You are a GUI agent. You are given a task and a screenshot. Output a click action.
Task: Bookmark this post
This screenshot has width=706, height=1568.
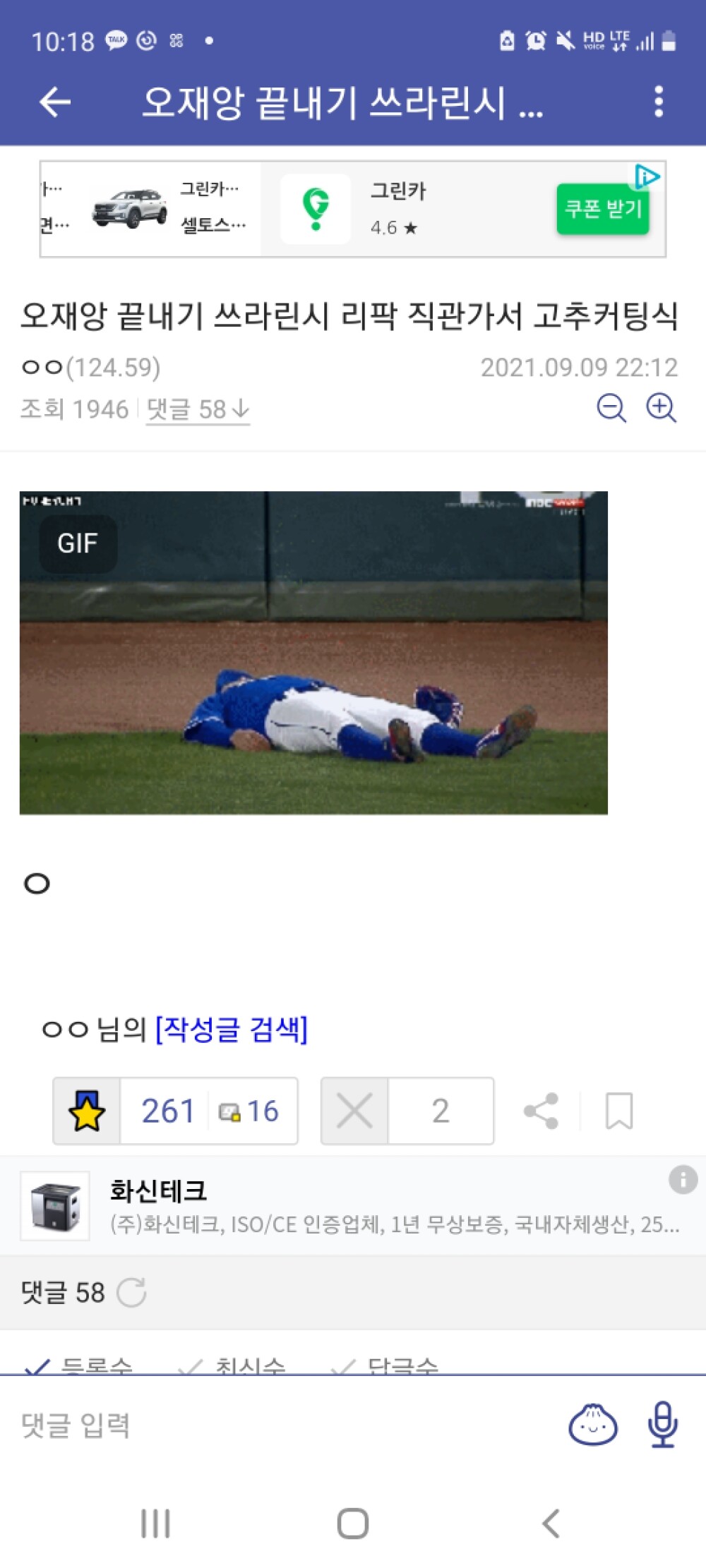(619, 1111)
